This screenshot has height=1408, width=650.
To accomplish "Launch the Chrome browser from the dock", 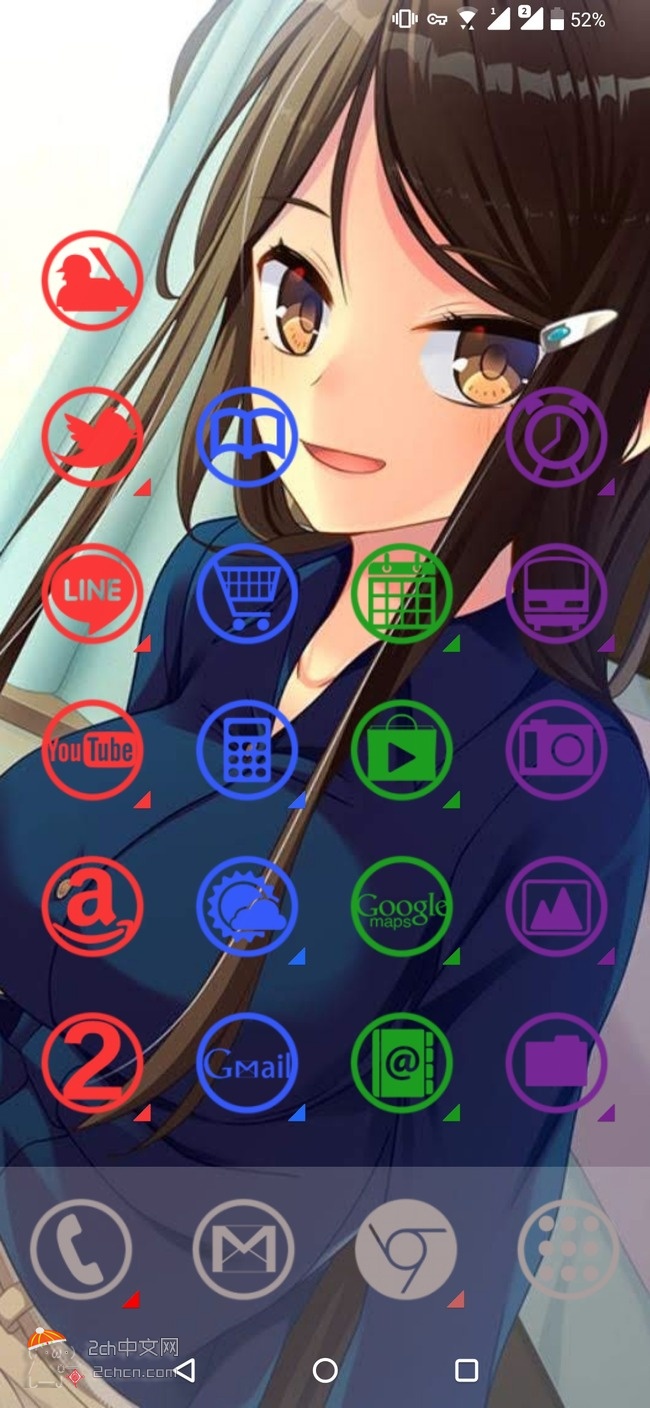I will click(406, 1249).
